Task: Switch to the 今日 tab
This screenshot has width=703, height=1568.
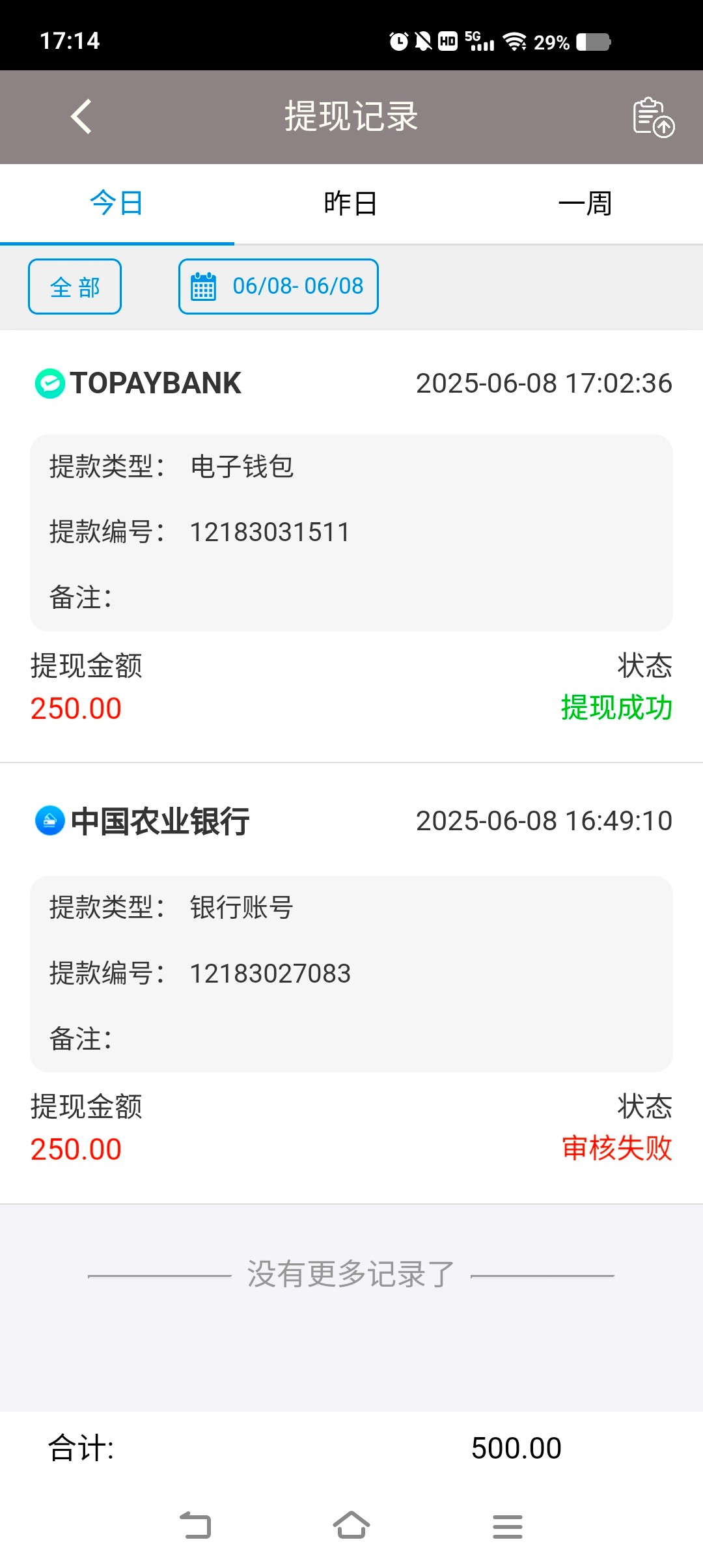Action: 117,204
